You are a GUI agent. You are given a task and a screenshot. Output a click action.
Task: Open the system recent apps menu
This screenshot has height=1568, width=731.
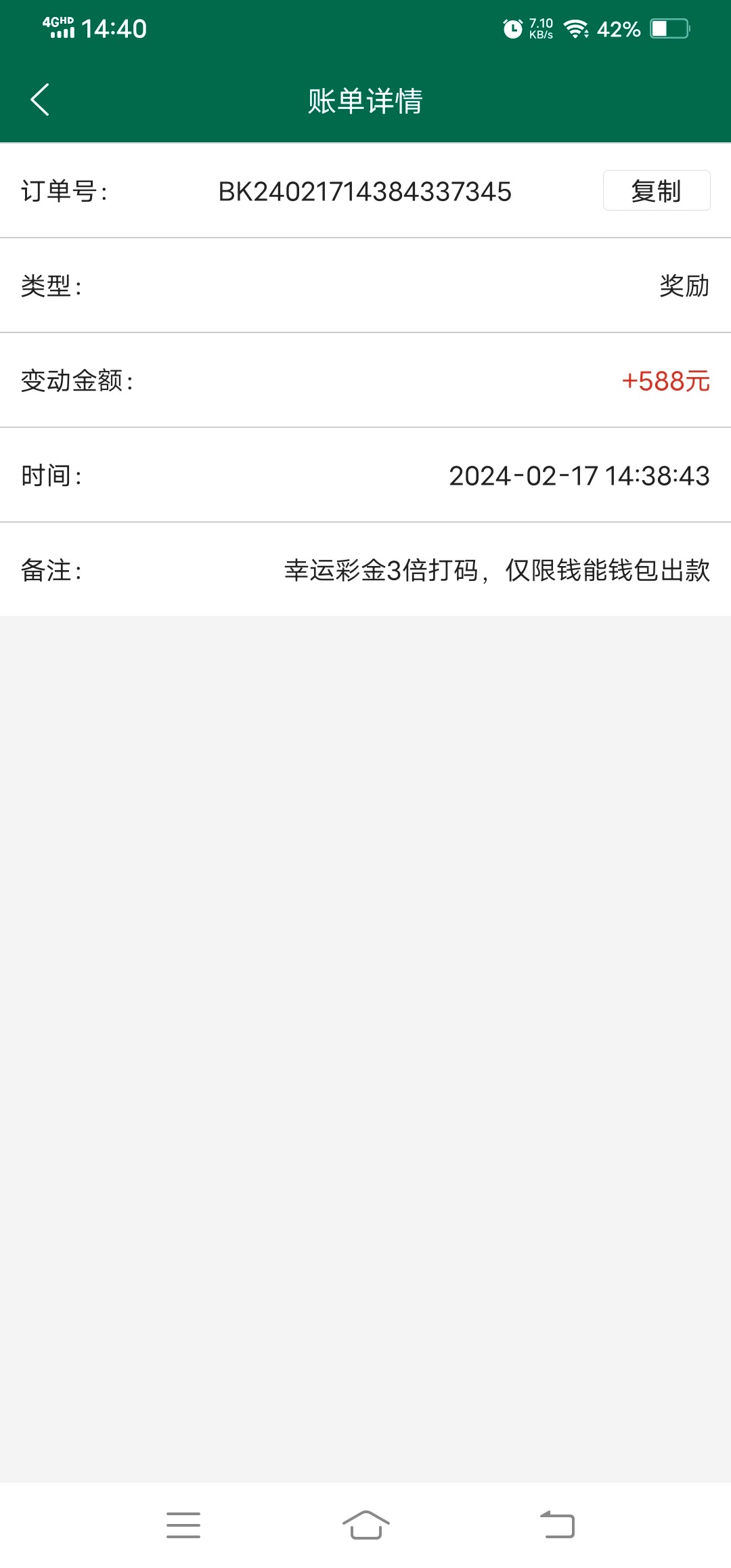(183, 1525)
